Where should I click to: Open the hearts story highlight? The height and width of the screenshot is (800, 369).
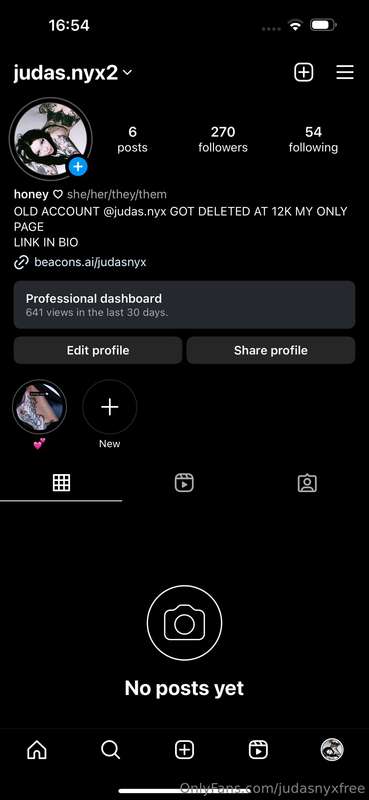tap(39, 407)
